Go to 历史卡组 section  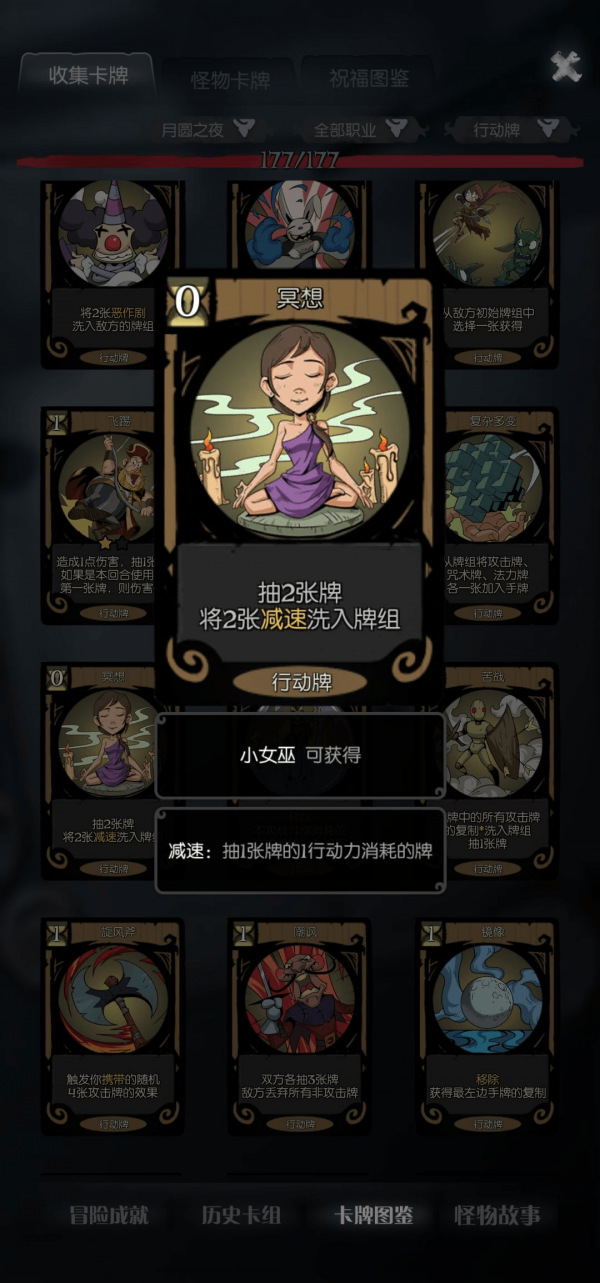(x=241, y=1215)
